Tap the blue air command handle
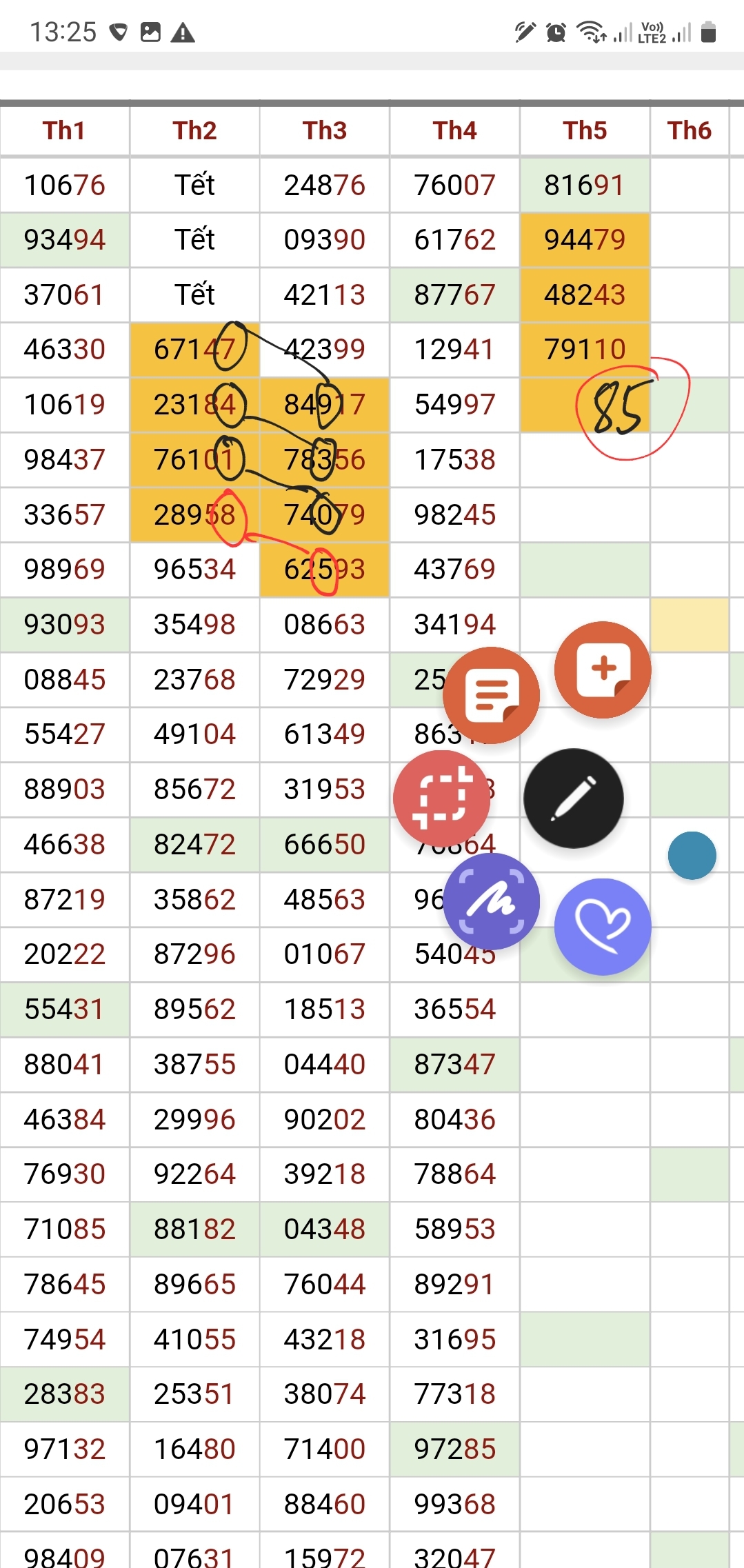The image size is (744, 1568). (x=692, y=855)
